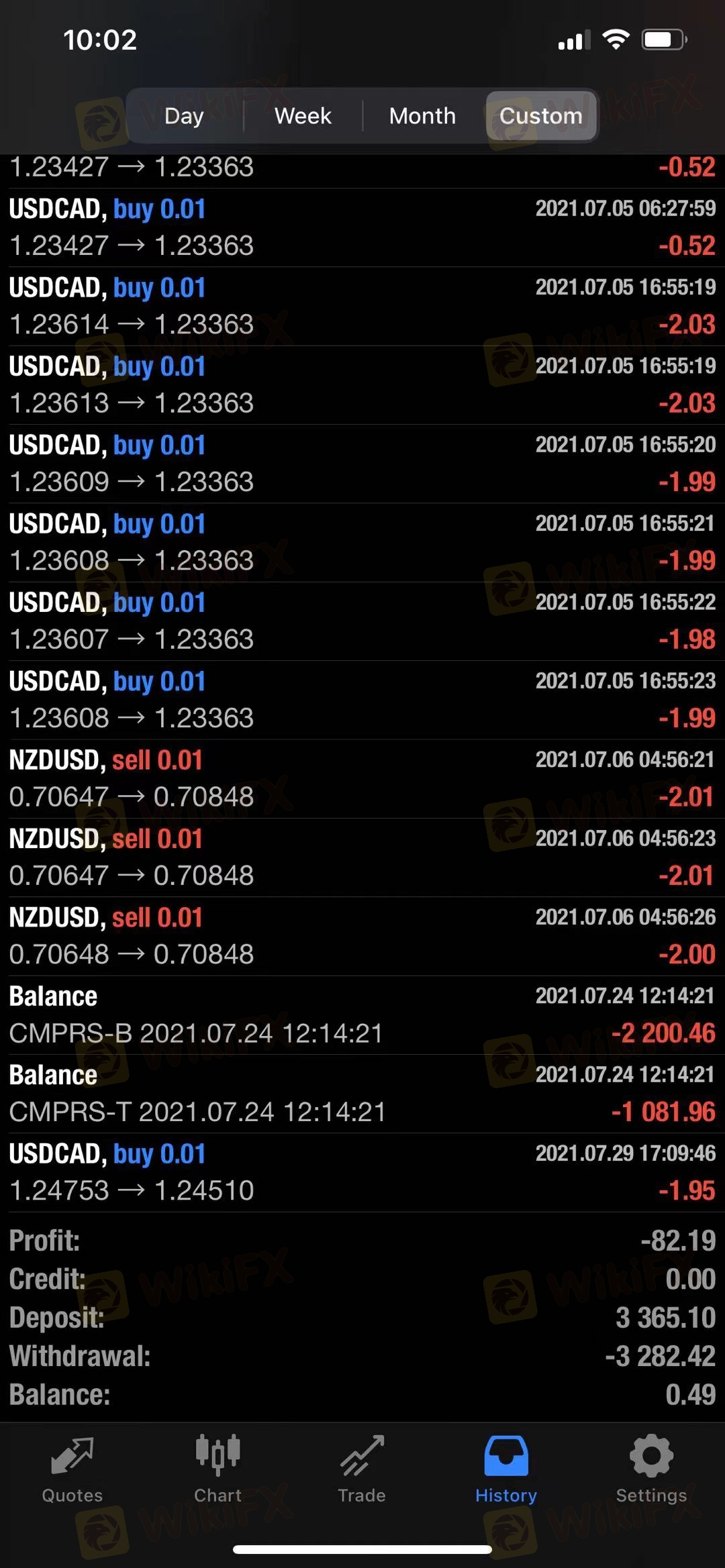This screenshot has width=725, height=1568.
Task: View the CMPRS-T balance entry
Action: point(362,1094)
